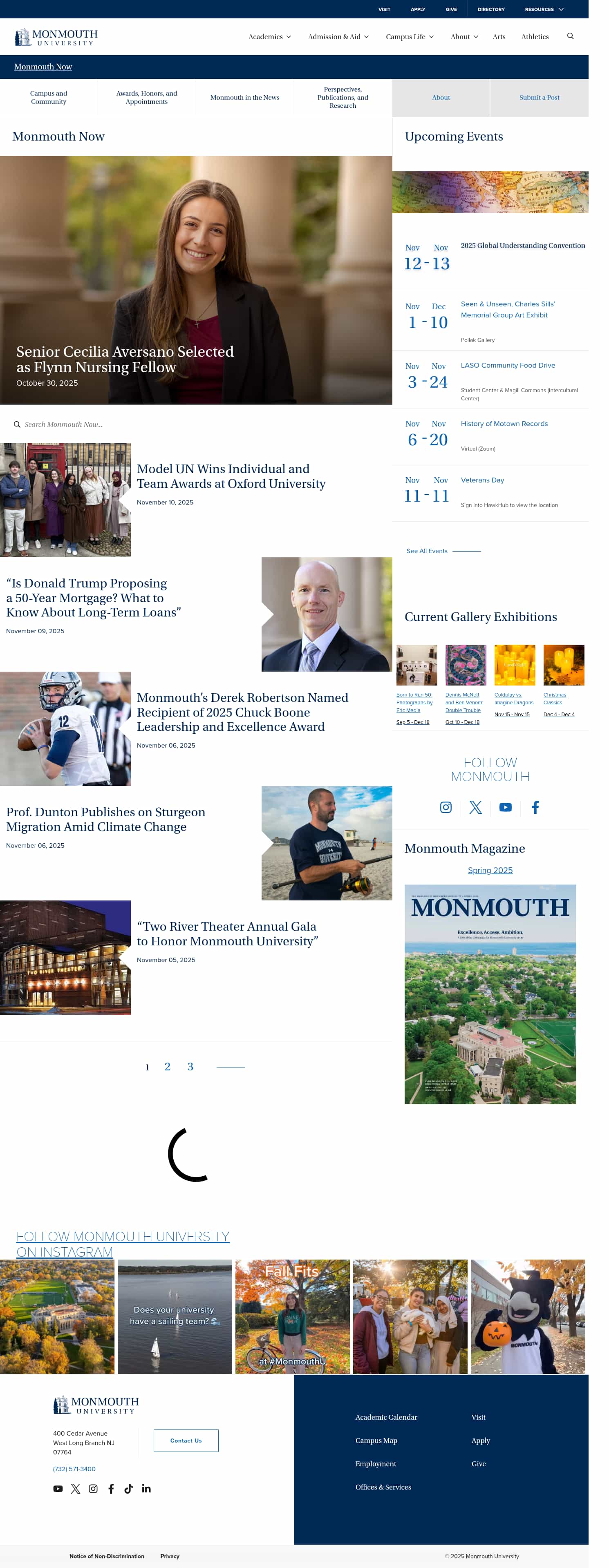The image size is (609, 1568).
Task: Go to page 2 of news results
Action: 168,1066
